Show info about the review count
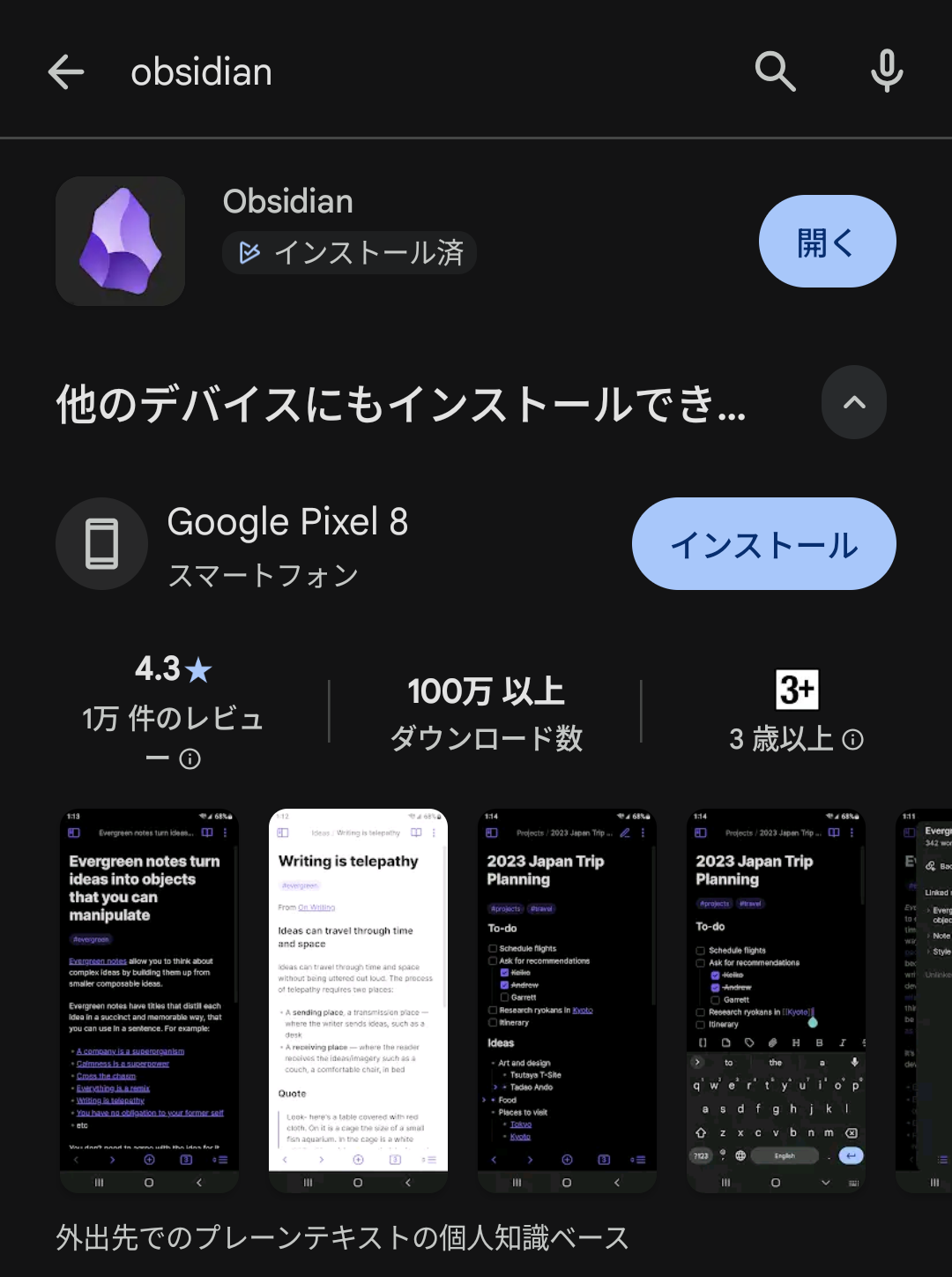 pyautogui.click(x=190, y=759)
